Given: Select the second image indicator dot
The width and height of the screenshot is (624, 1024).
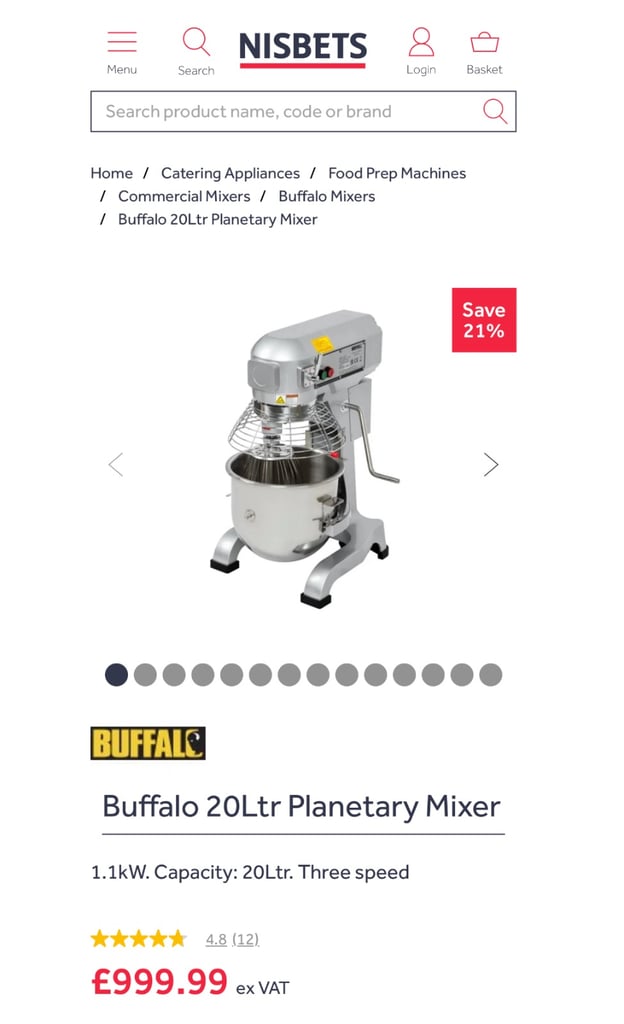Looking at the screenshot, I should 145,675.
